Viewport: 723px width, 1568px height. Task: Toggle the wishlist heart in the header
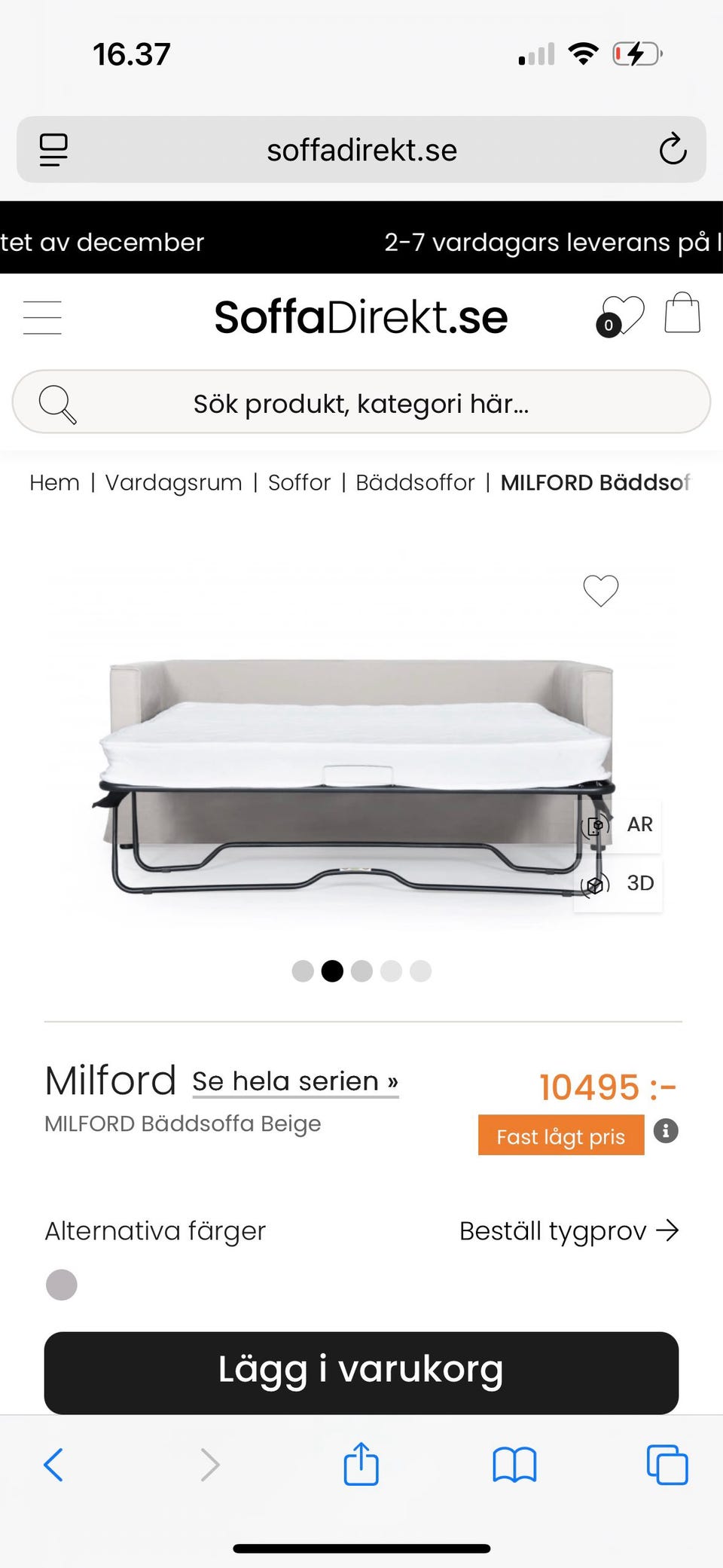click(x=622, y=314)
